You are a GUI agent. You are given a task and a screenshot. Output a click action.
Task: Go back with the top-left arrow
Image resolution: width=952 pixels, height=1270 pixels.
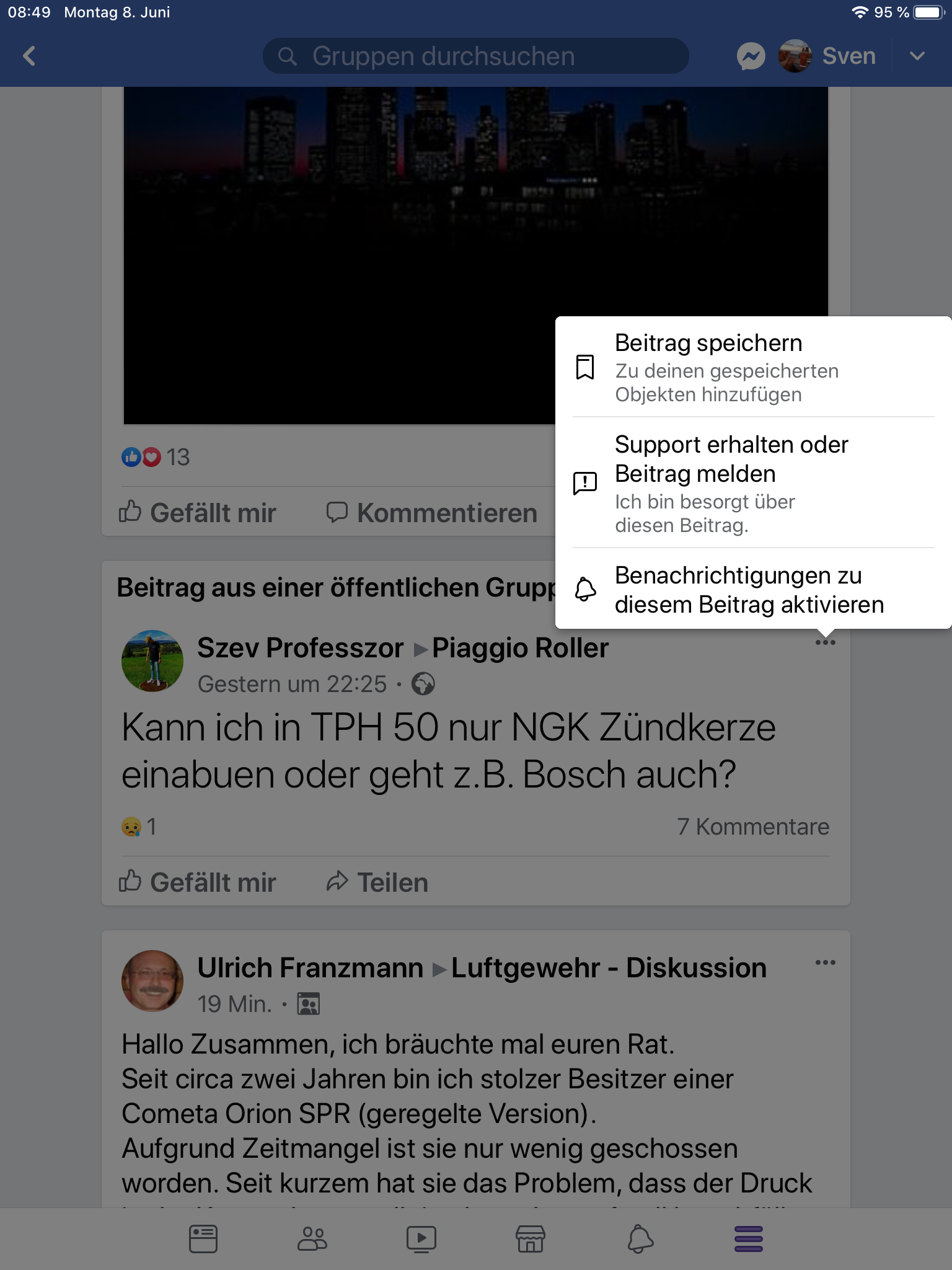pyautogui.click(x=29, y=56)
